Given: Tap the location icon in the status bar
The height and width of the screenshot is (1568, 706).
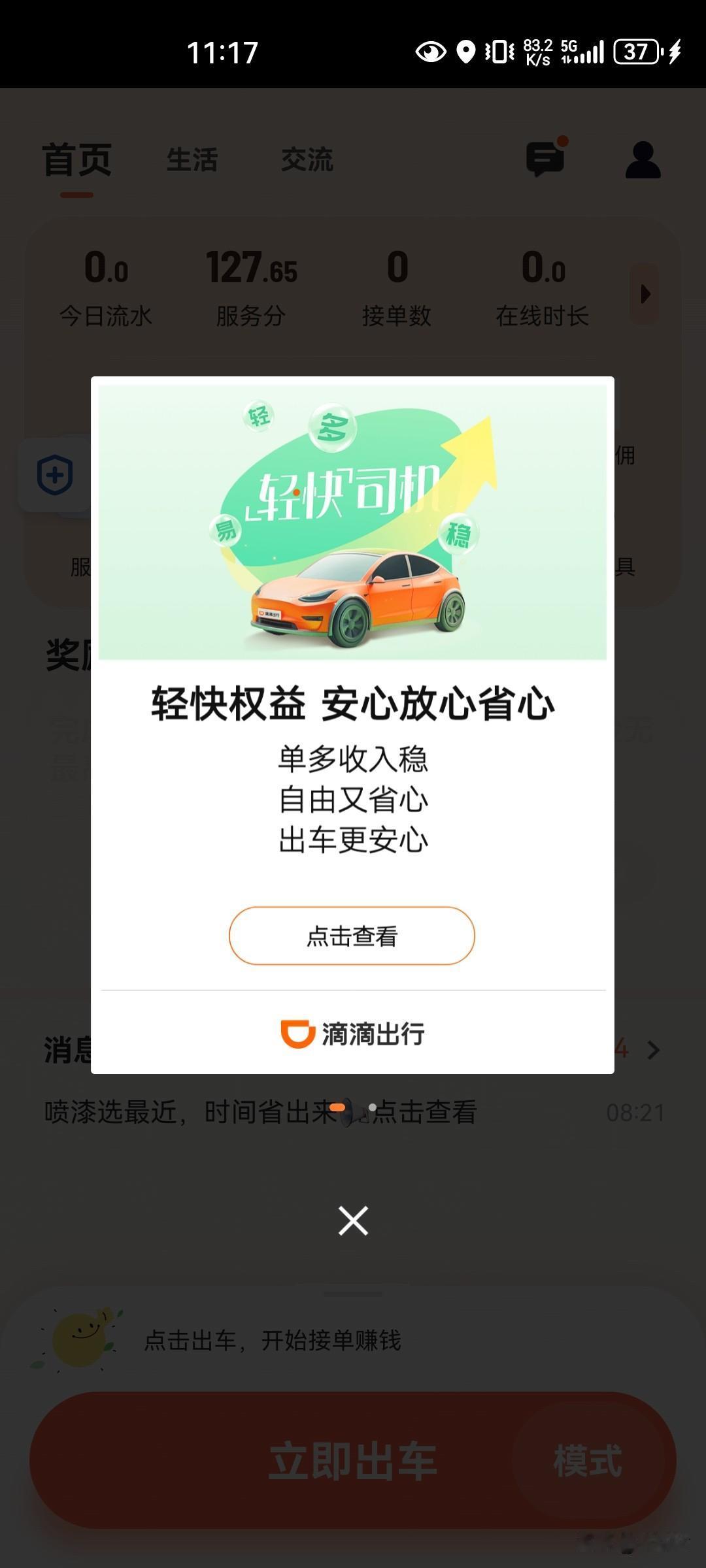Looking at the screenshot, I should (465, 52).
